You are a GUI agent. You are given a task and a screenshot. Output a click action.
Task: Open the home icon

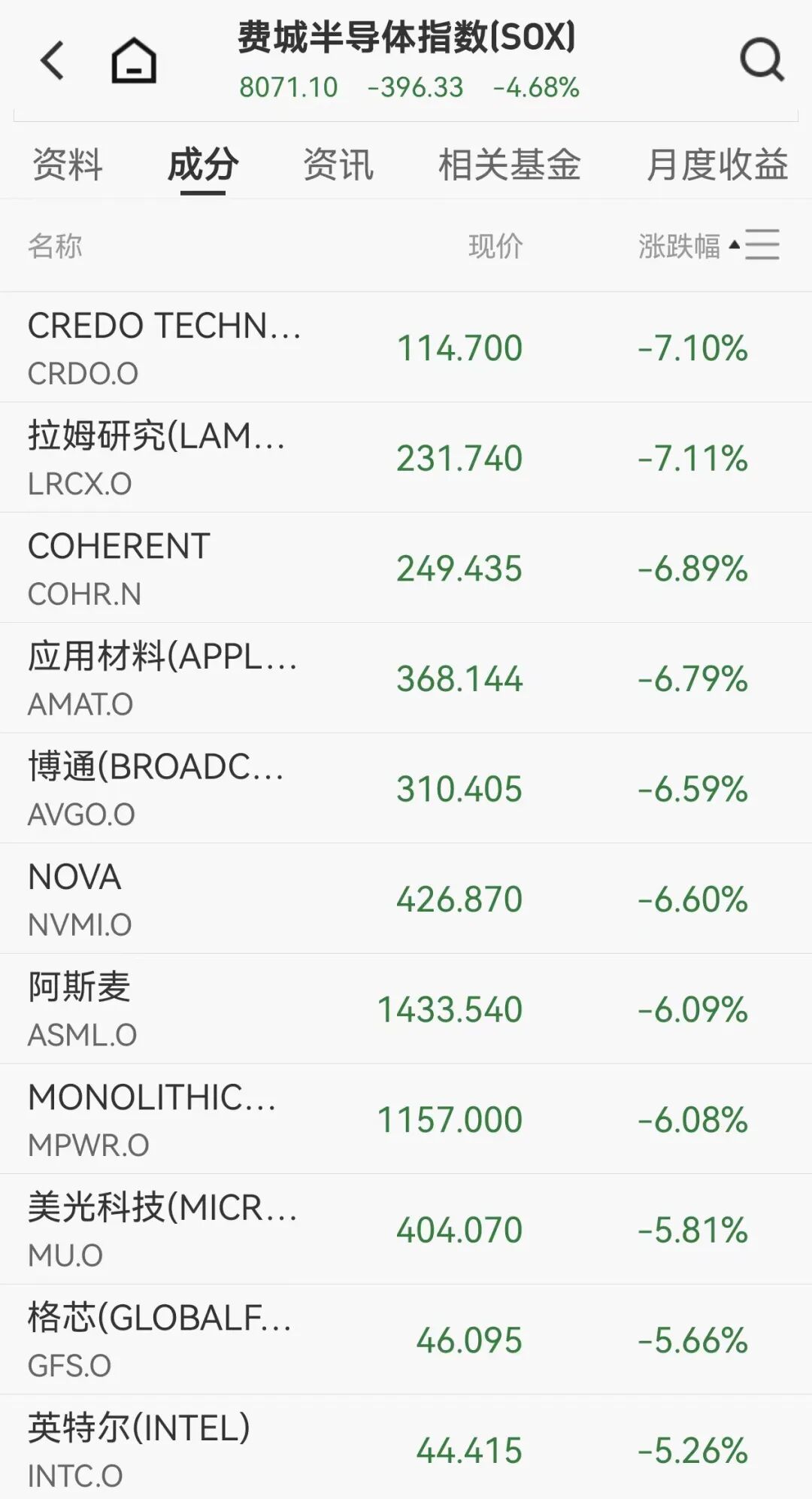pos(134,60)
